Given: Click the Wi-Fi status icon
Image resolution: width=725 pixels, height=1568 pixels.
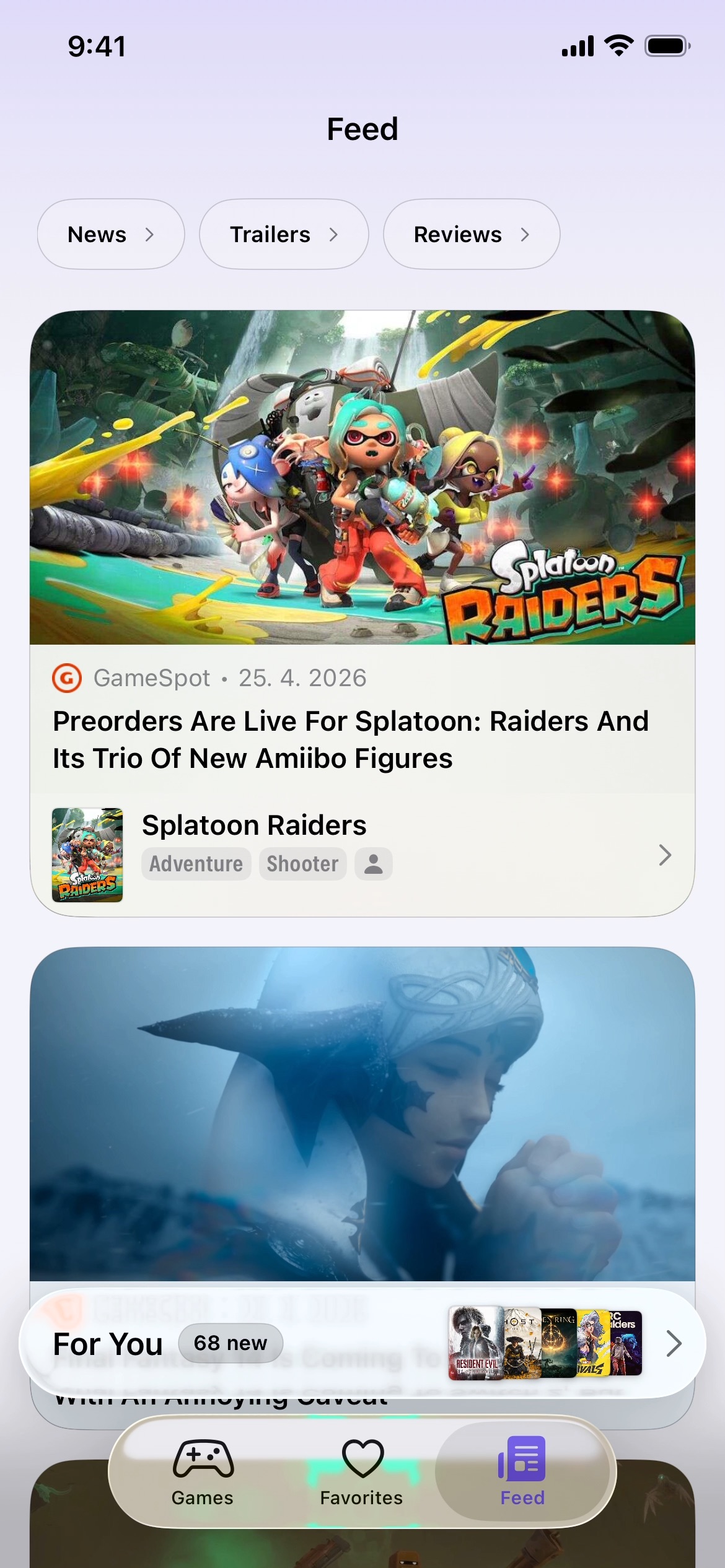Looking at the screenshot, I should coord(618,45).
